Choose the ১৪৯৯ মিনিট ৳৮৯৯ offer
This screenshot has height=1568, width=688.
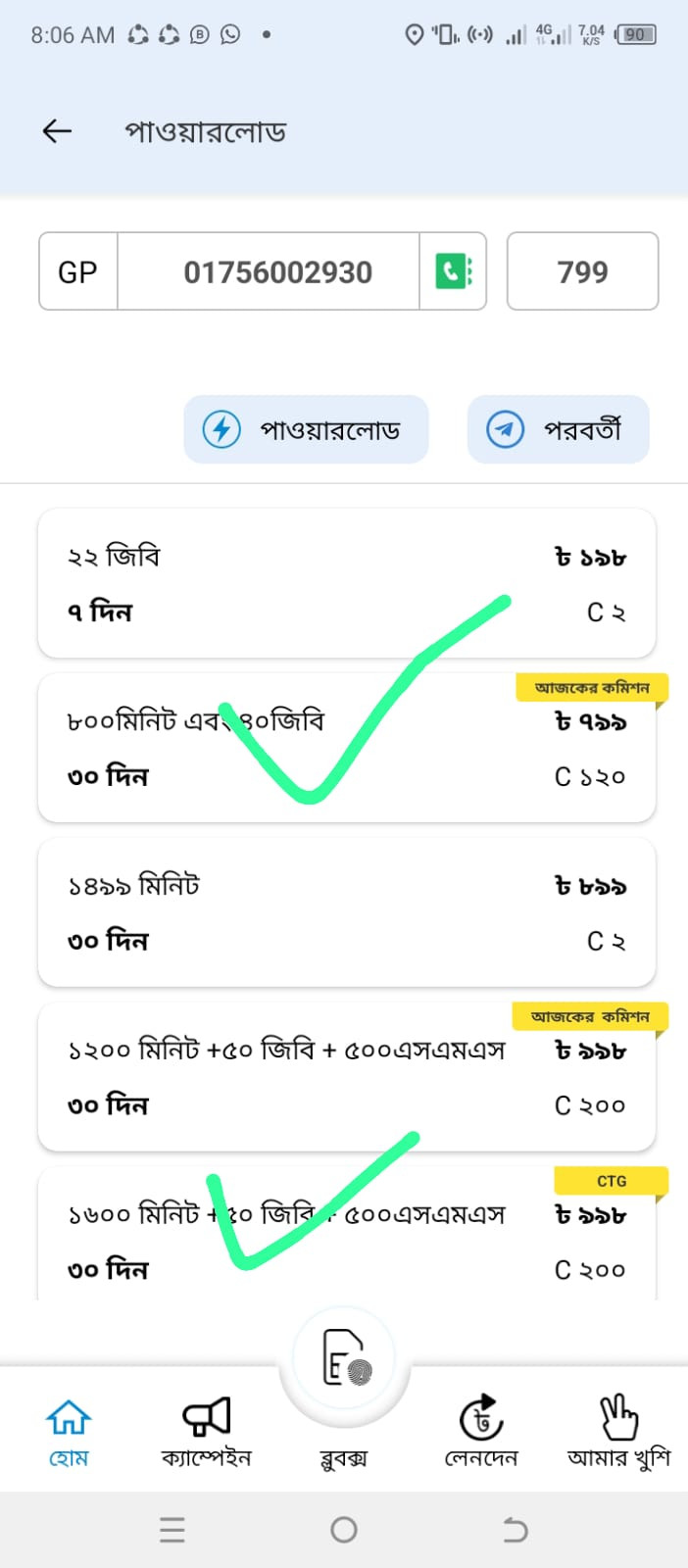click(347, 912)
